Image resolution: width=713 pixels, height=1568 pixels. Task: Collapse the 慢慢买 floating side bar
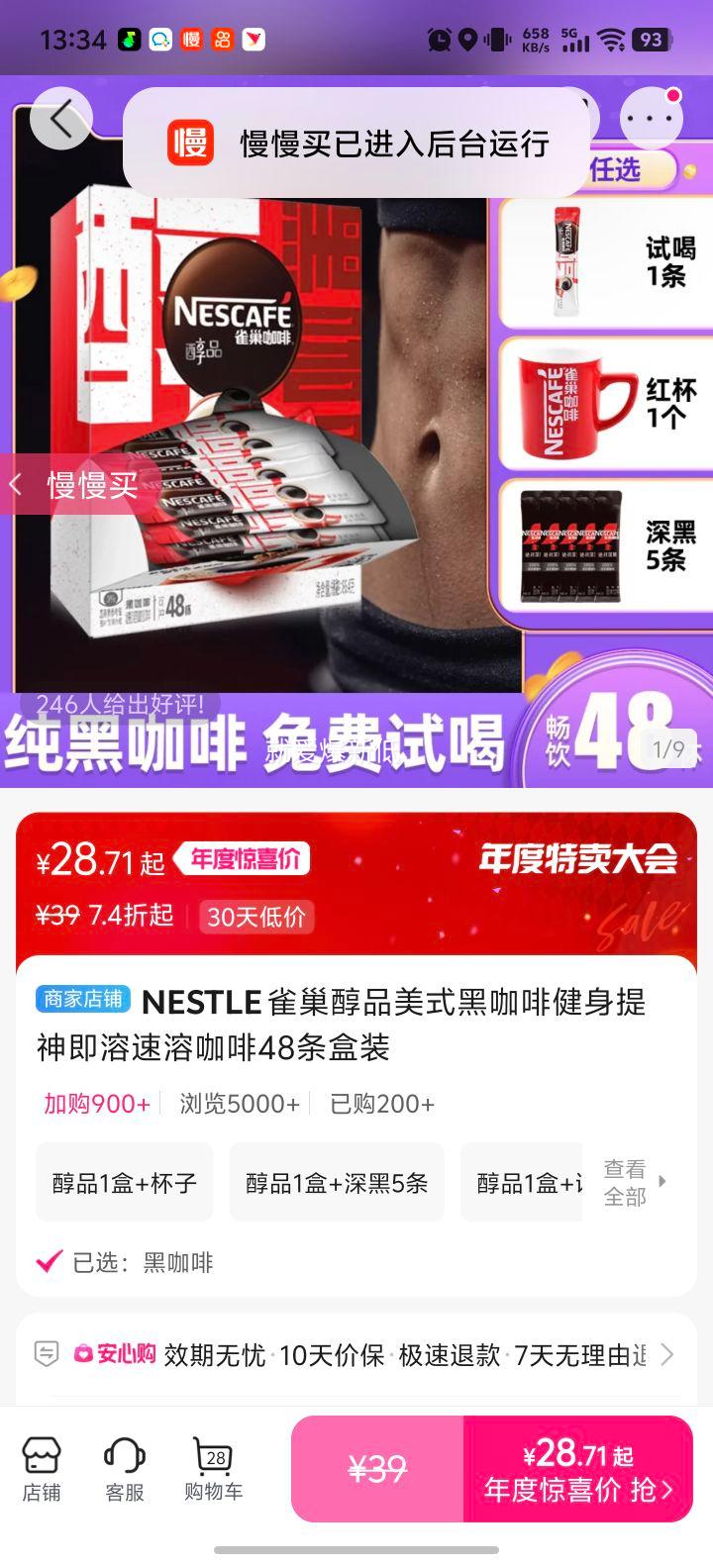[15, 485]
